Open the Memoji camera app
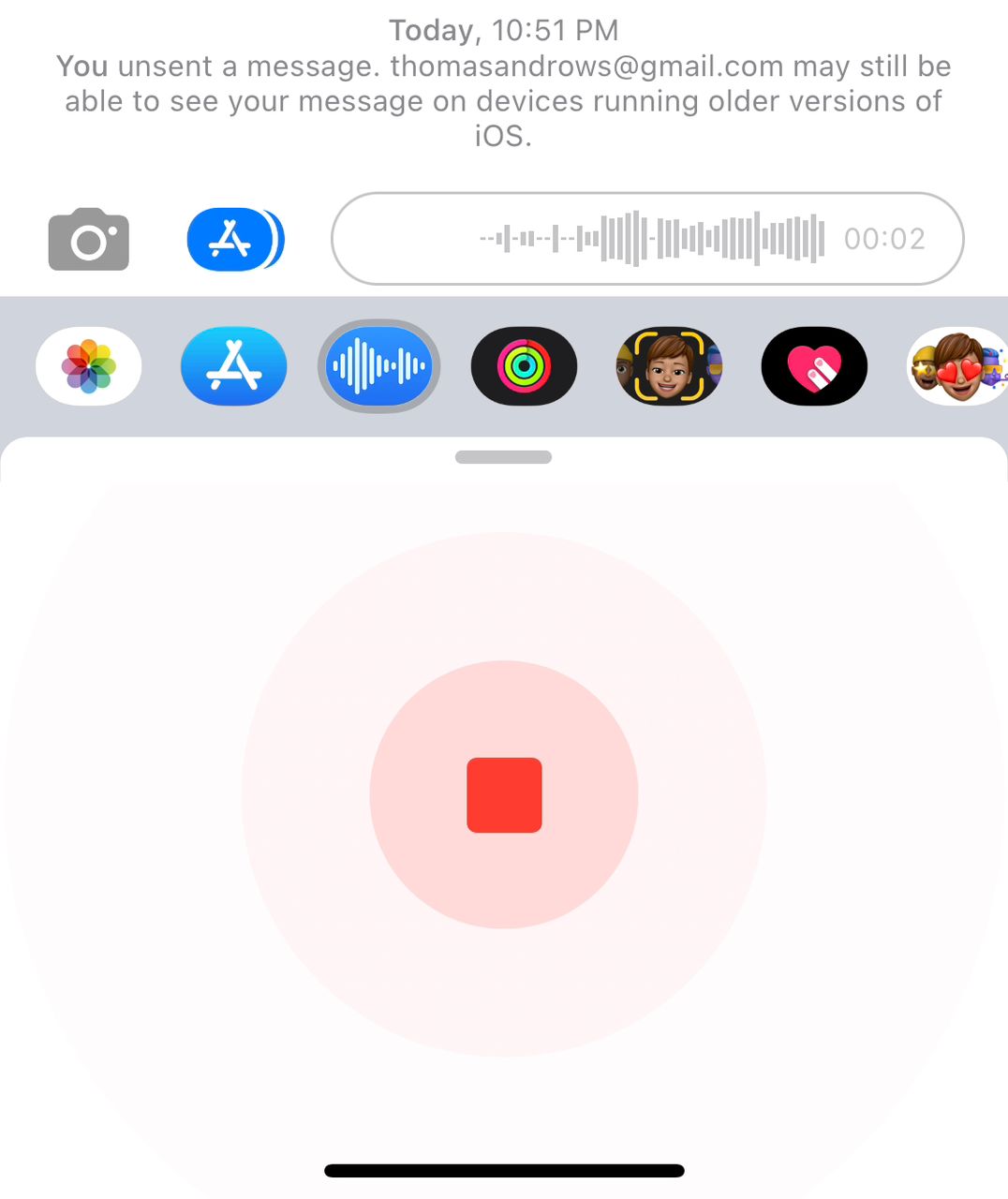The height and width of the screenshot is (1199, 1008). pyautogui.click(x=669, y=366)
